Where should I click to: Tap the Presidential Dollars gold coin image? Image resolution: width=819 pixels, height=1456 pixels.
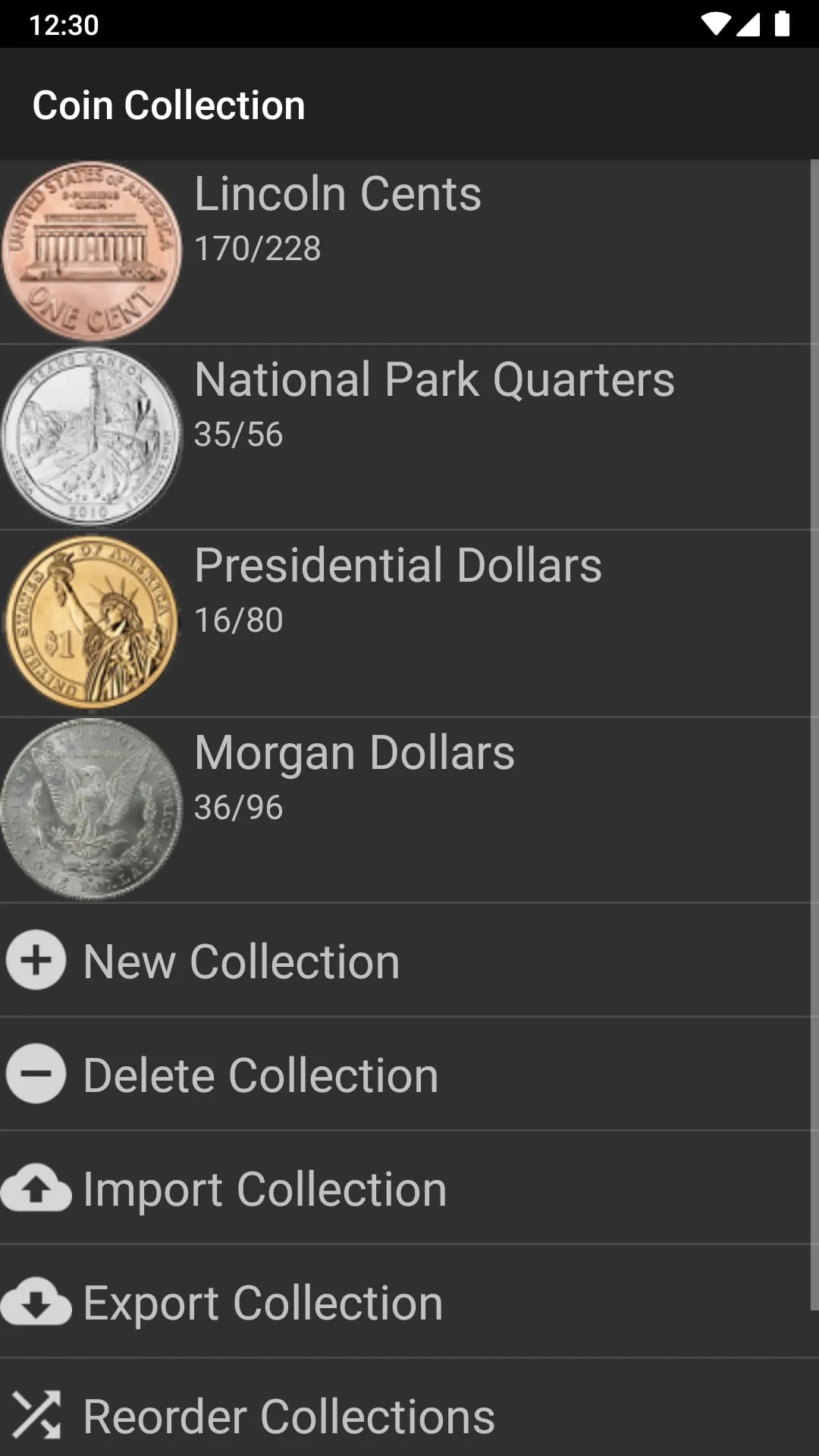pyautogui.click(x=91, y=622)
